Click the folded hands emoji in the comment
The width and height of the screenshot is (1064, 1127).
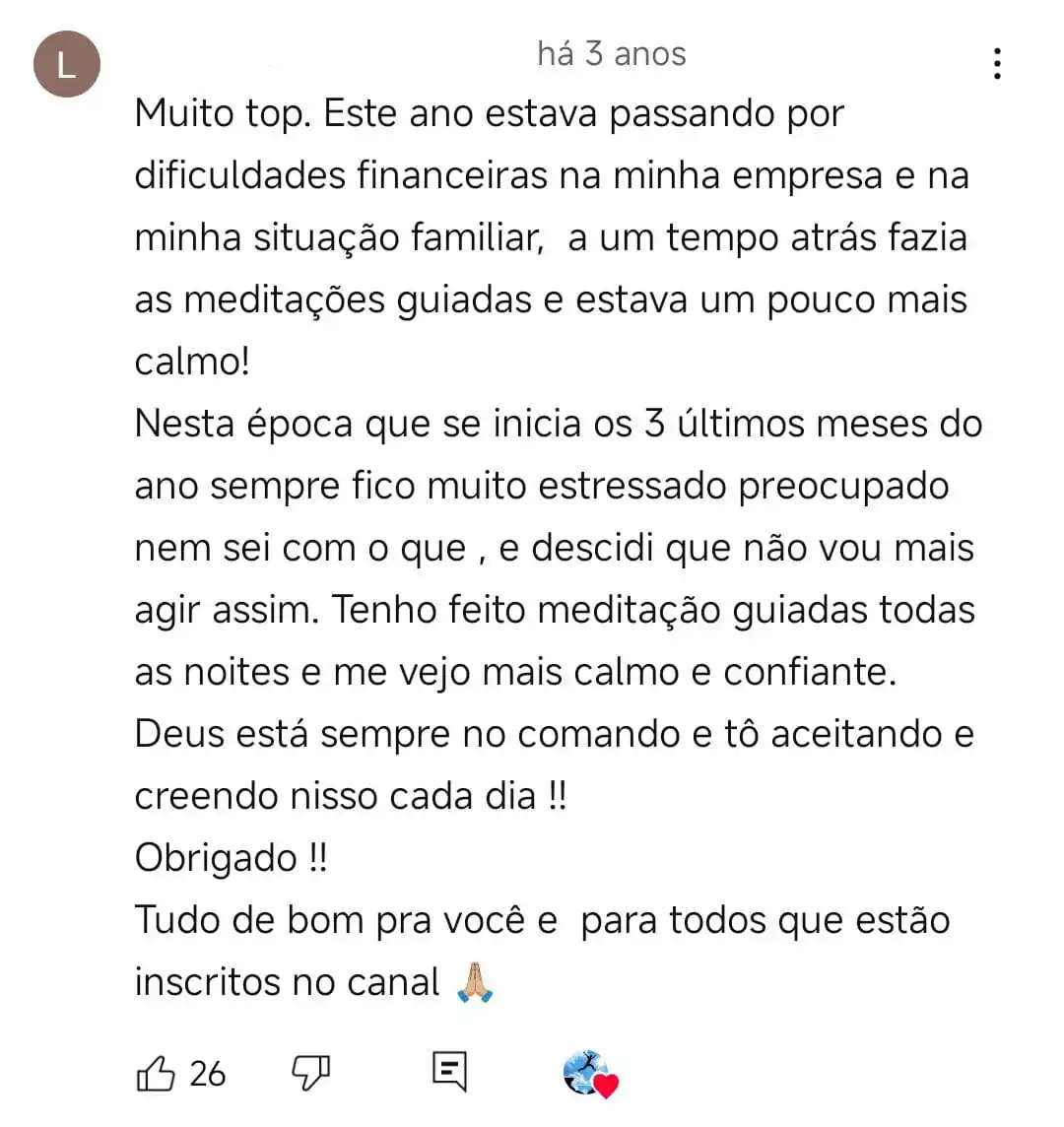coord(477,982)
